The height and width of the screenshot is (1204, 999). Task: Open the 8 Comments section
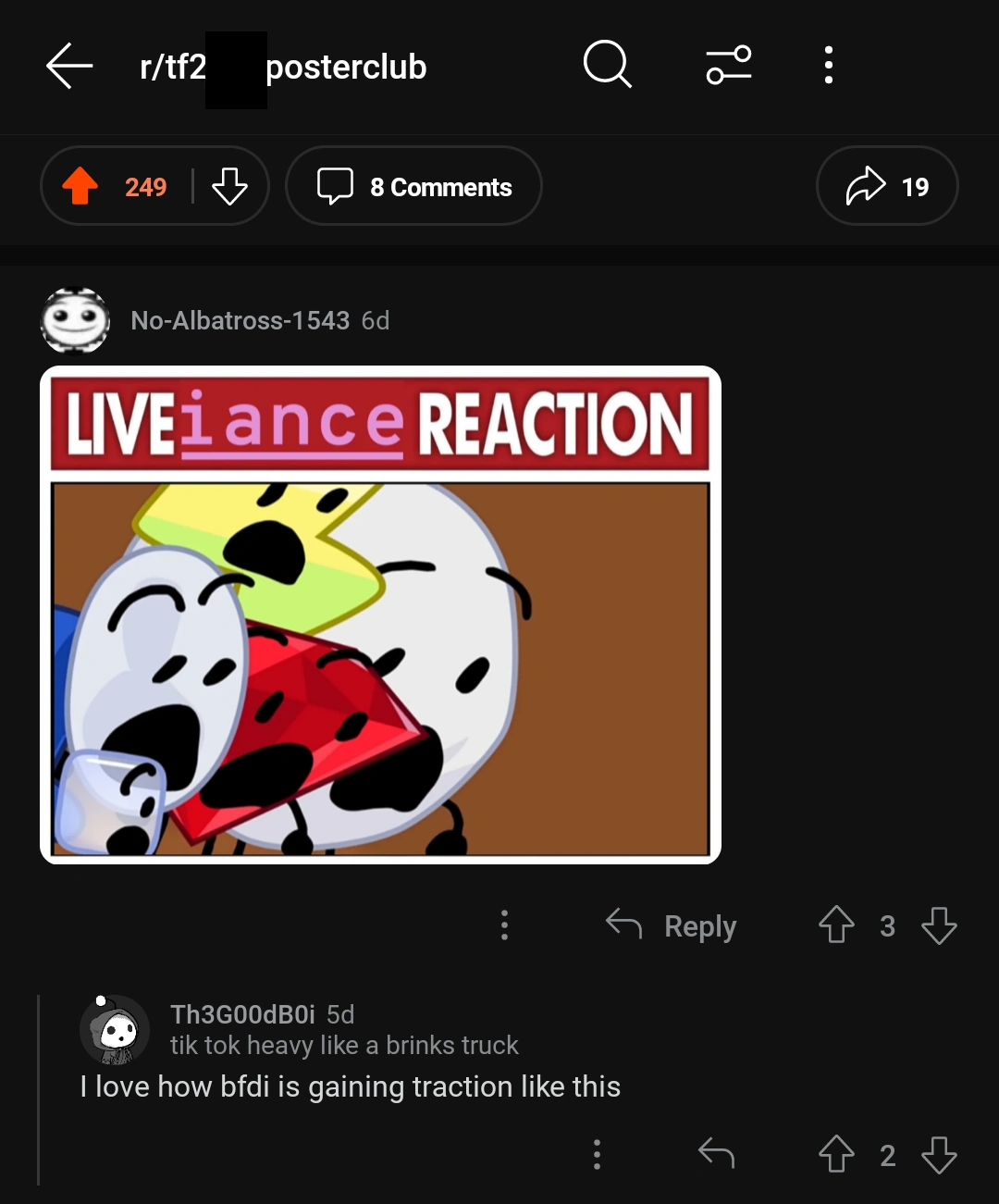pos(413,186)
